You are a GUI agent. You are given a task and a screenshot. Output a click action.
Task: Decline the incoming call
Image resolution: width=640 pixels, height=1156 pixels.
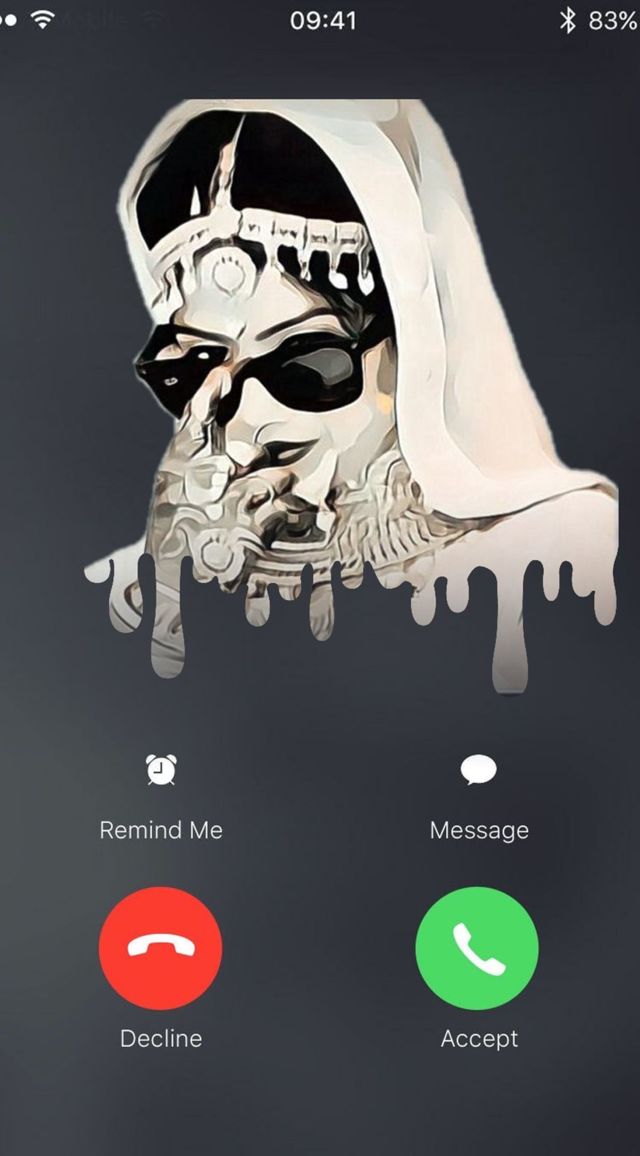pos(161,948)
